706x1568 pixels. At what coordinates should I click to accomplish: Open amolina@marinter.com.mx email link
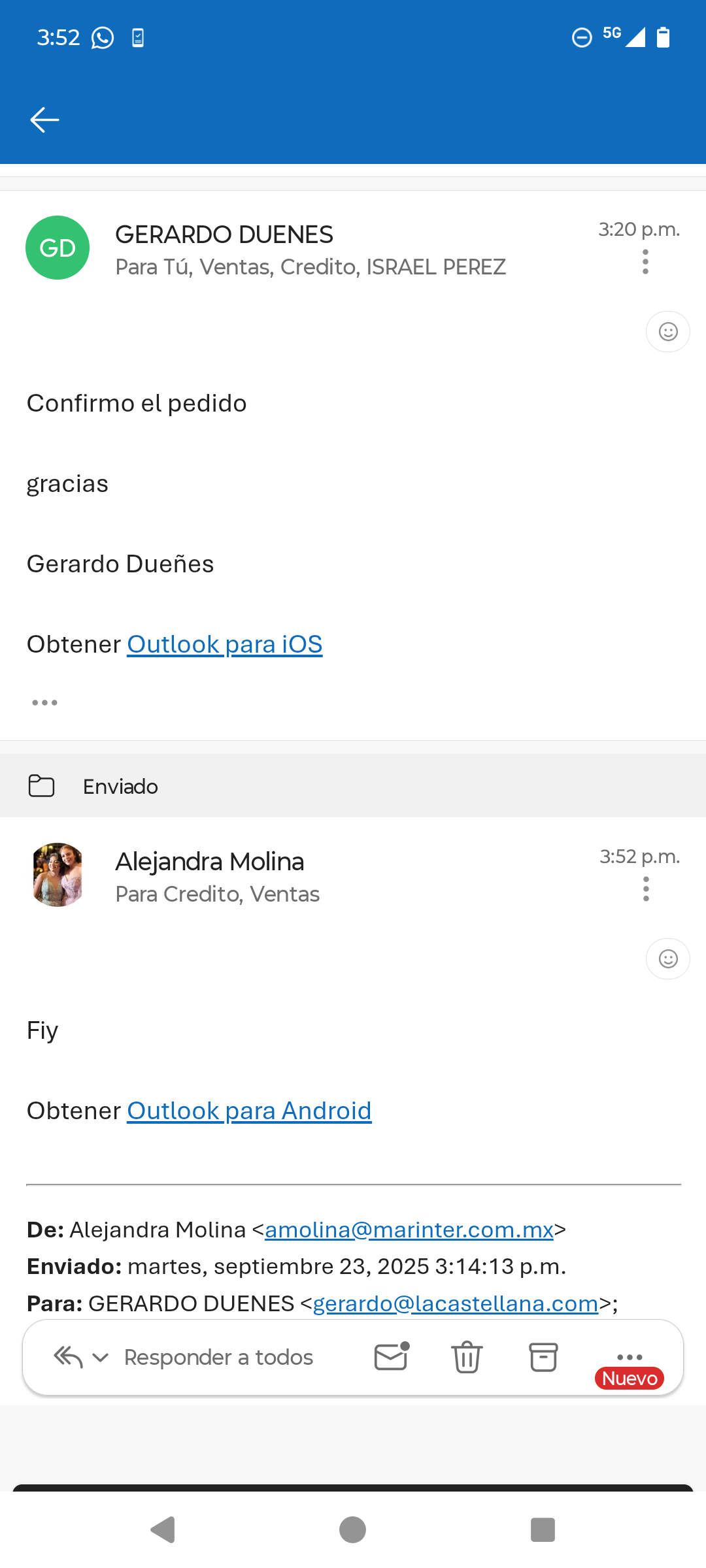click(x=409, y=1230)
